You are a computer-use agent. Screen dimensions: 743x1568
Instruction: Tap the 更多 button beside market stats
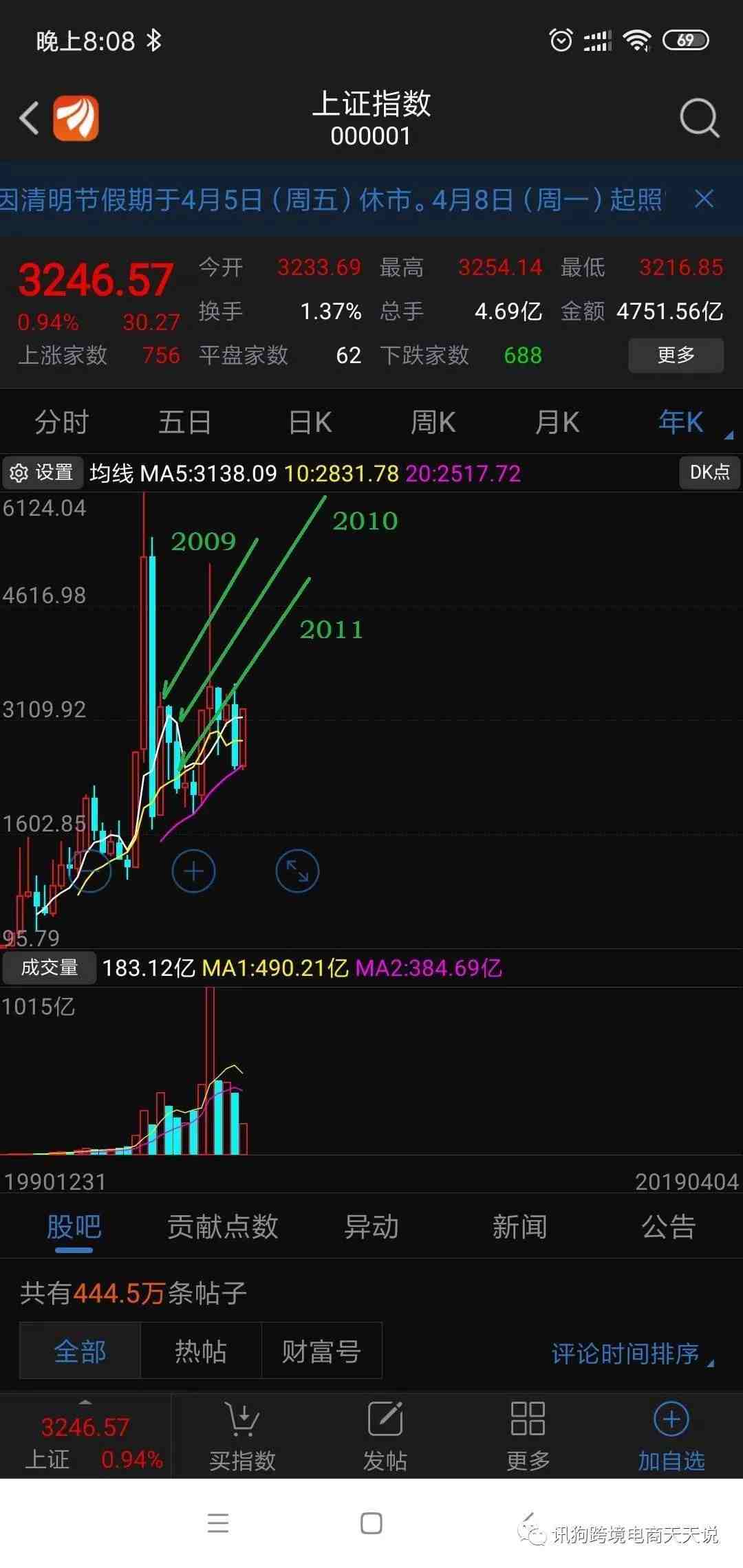point(676,356)
